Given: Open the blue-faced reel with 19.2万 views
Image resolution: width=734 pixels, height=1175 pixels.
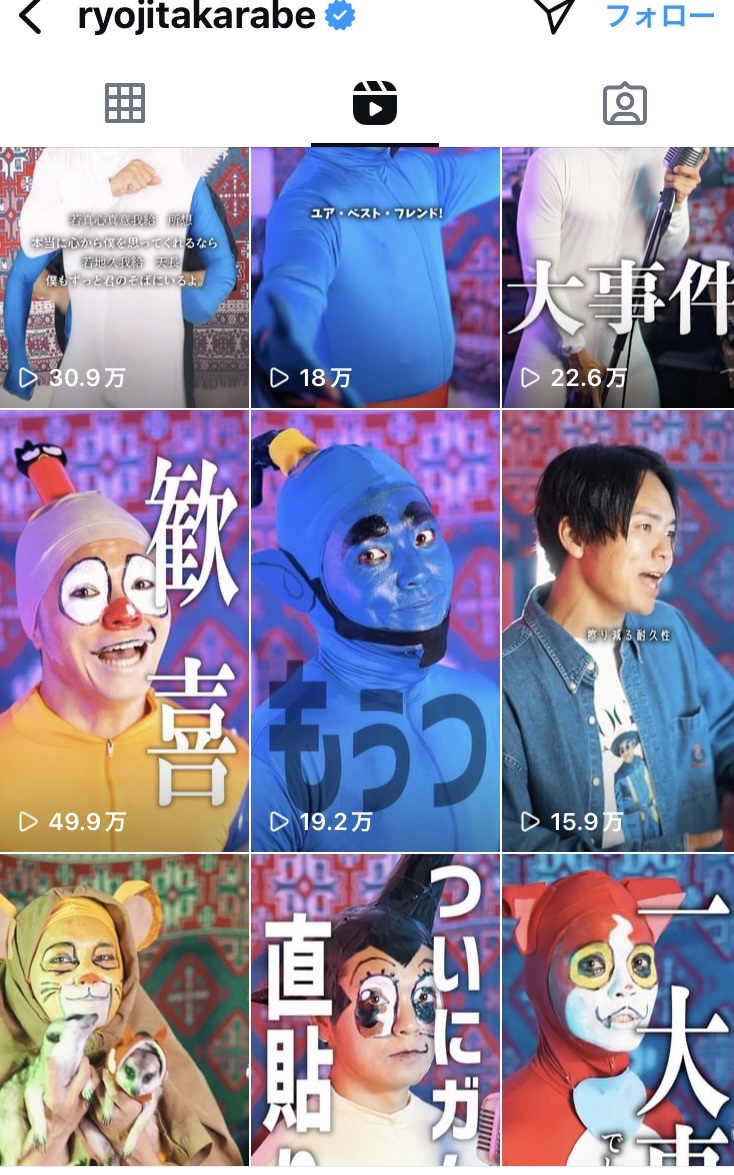Looking at the screenshot, I should (375, 630).
